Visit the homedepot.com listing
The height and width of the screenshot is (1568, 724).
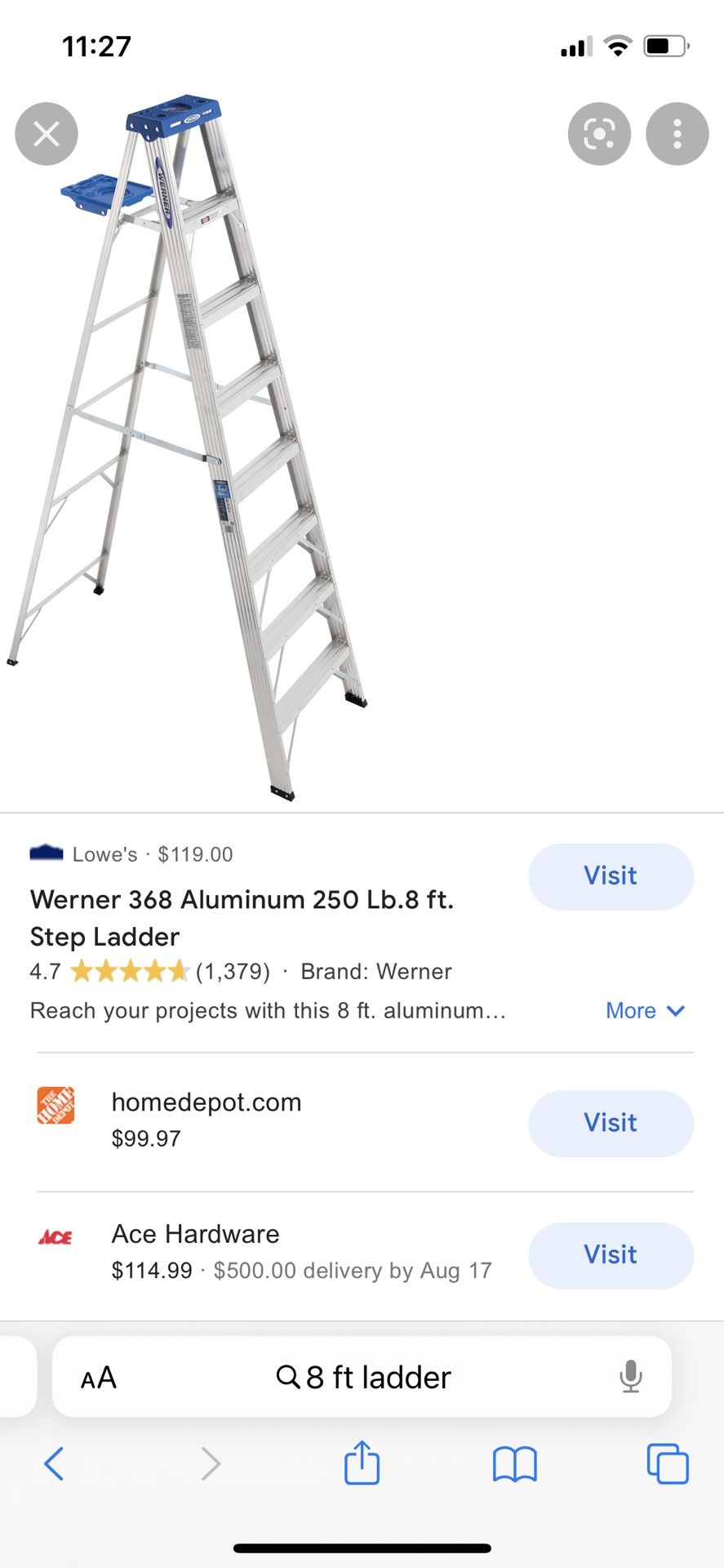[611, 1123]
